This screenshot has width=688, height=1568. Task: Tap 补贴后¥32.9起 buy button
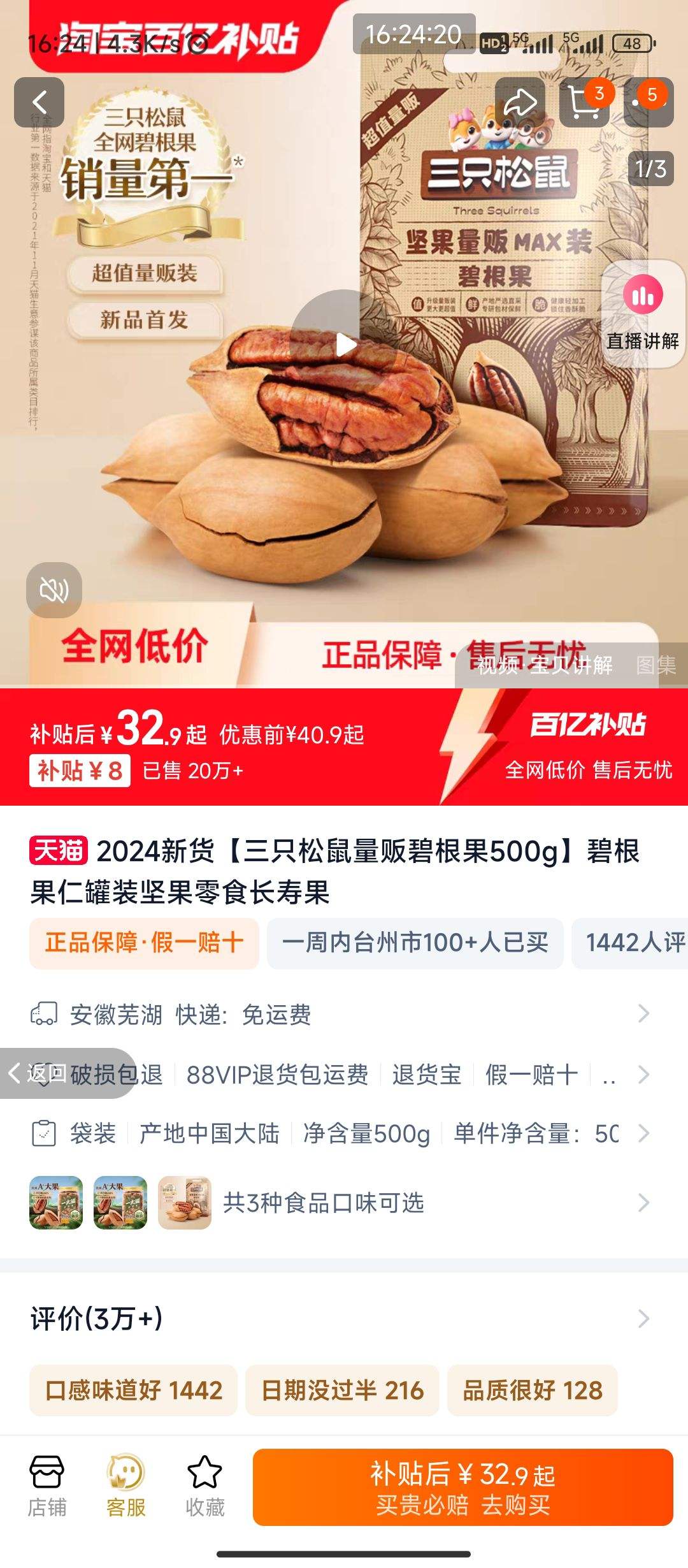click(466, 1486)
